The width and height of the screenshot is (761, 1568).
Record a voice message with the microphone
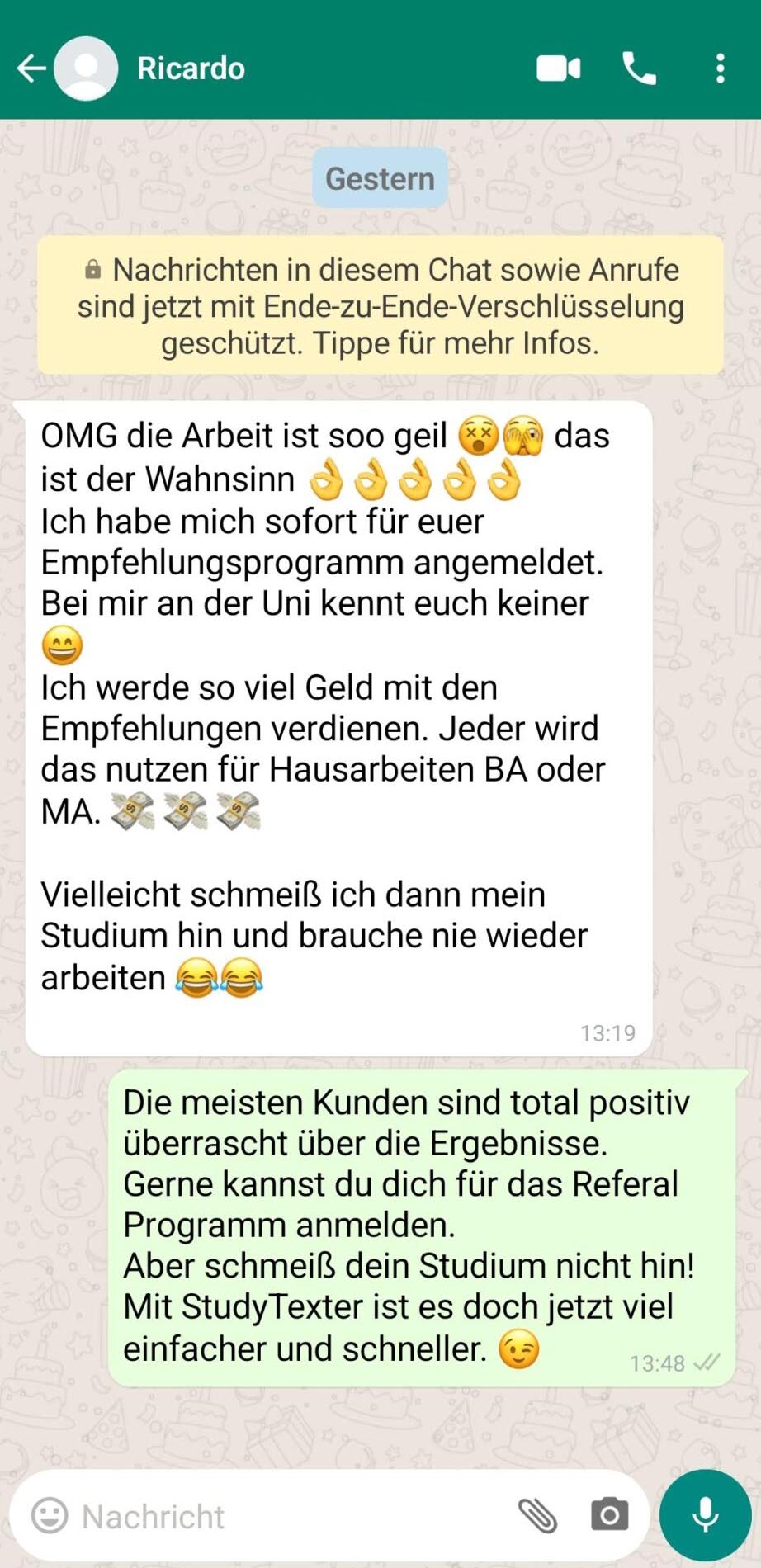pyautogui.click(x=706, y=1514)
